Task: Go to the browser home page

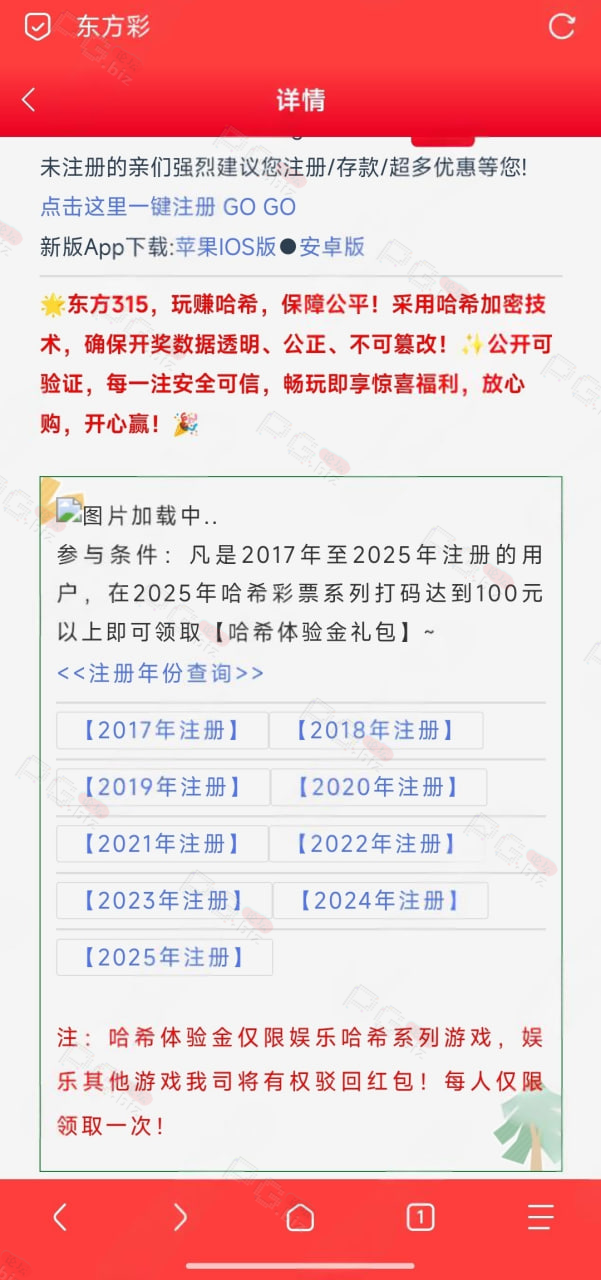Action: click(300, 1217)
